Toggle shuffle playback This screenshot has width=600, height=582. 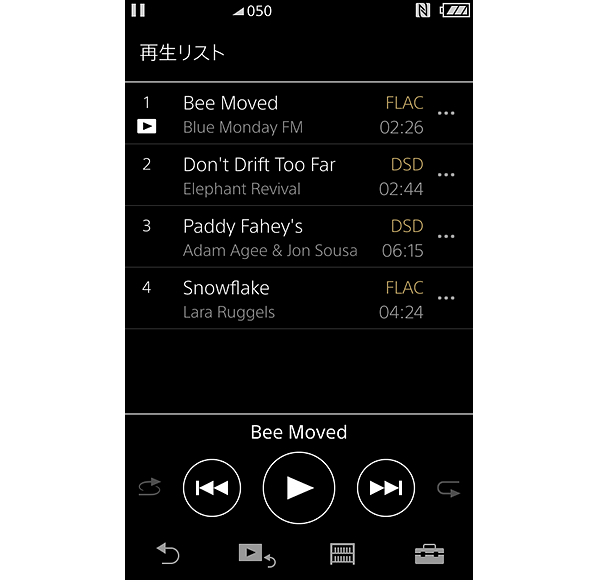pyautogui.click(x=149, y=488)
